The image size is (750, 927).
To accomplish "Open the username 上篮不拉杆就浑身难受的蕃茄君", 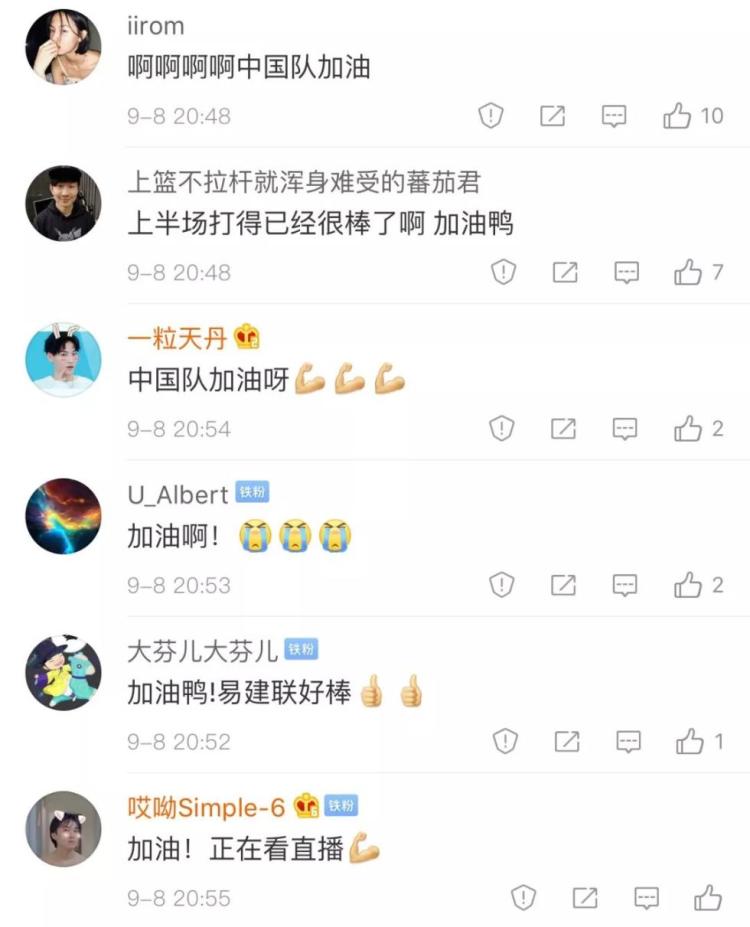I will [x=304, y=182].
